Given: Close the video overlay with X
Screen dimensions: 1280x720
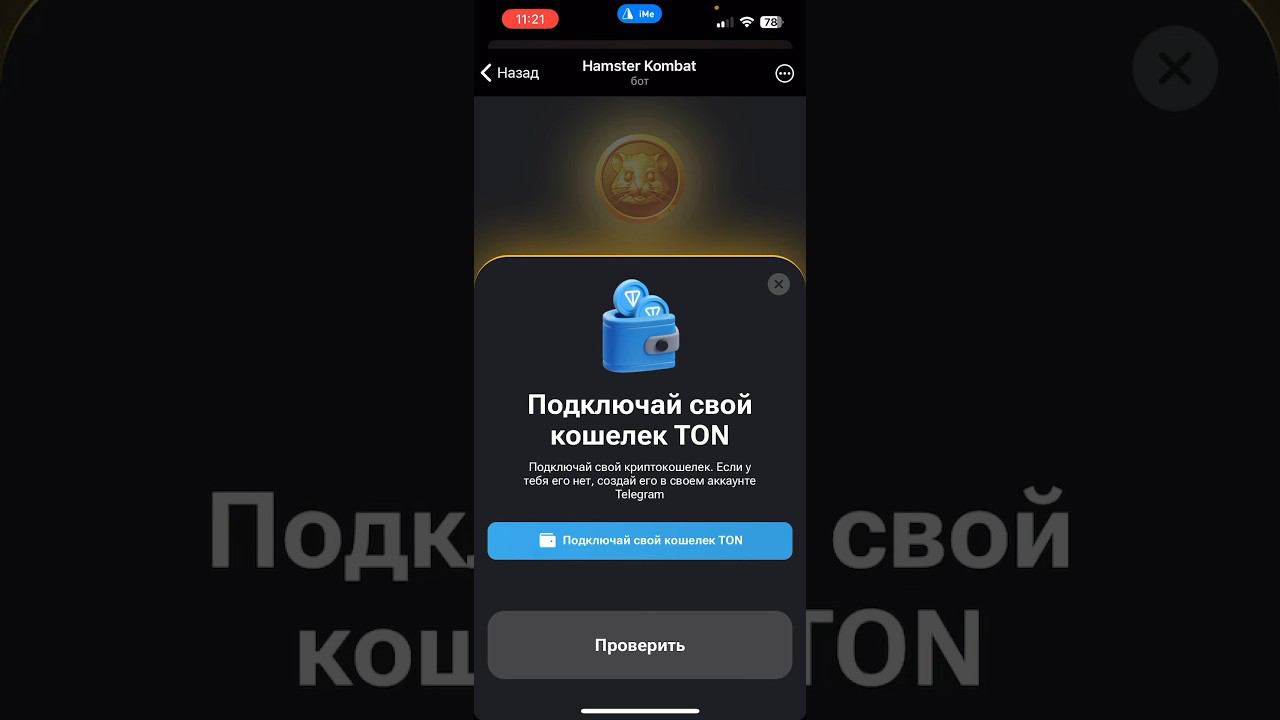Looking at the screenshot, I should [x=1174, y=69].
